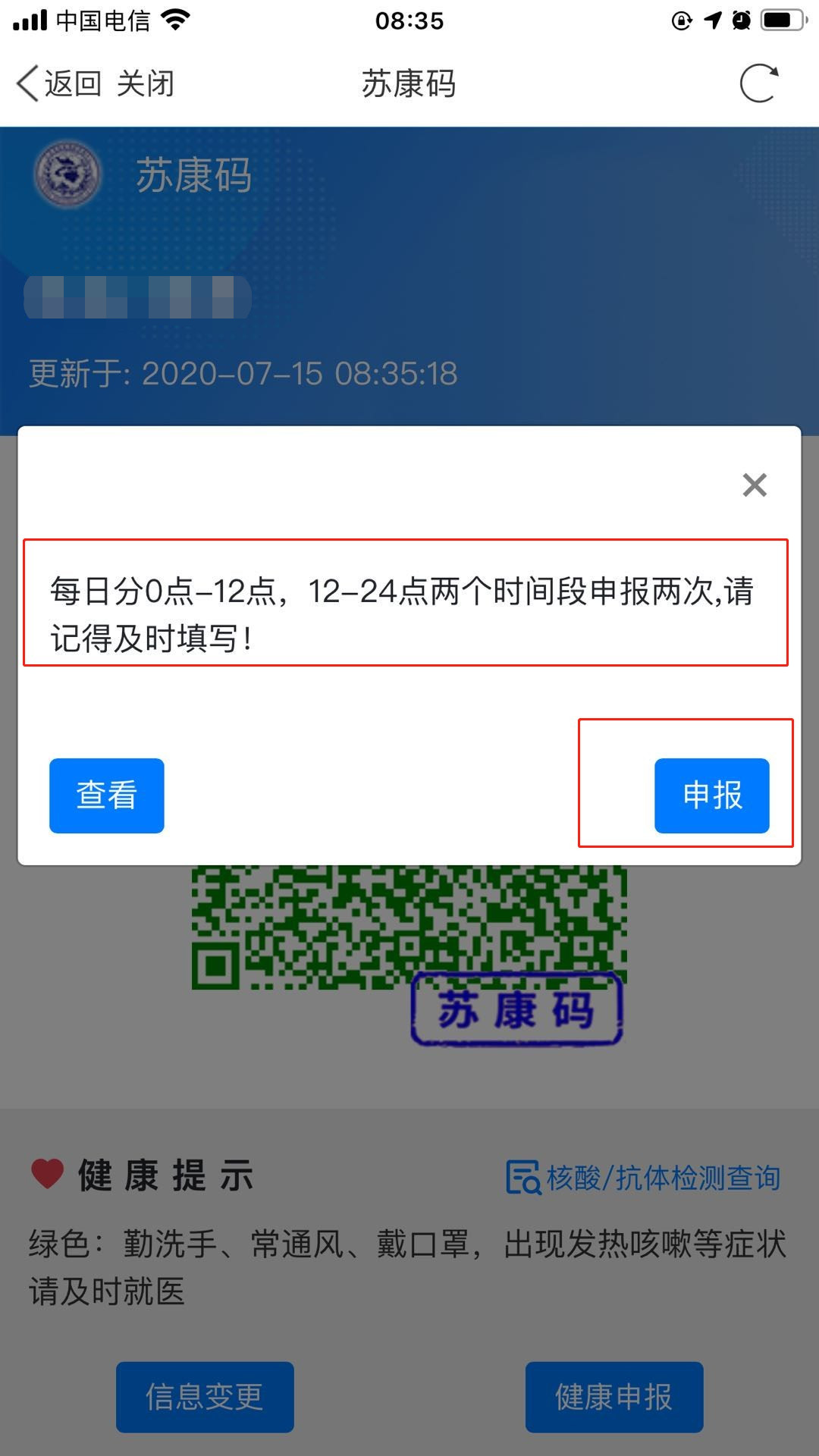The height and width of the screenshot is (1456, 819).
Task: Open 核酸/抗体检测查询 link
Action: (643, 1178)
